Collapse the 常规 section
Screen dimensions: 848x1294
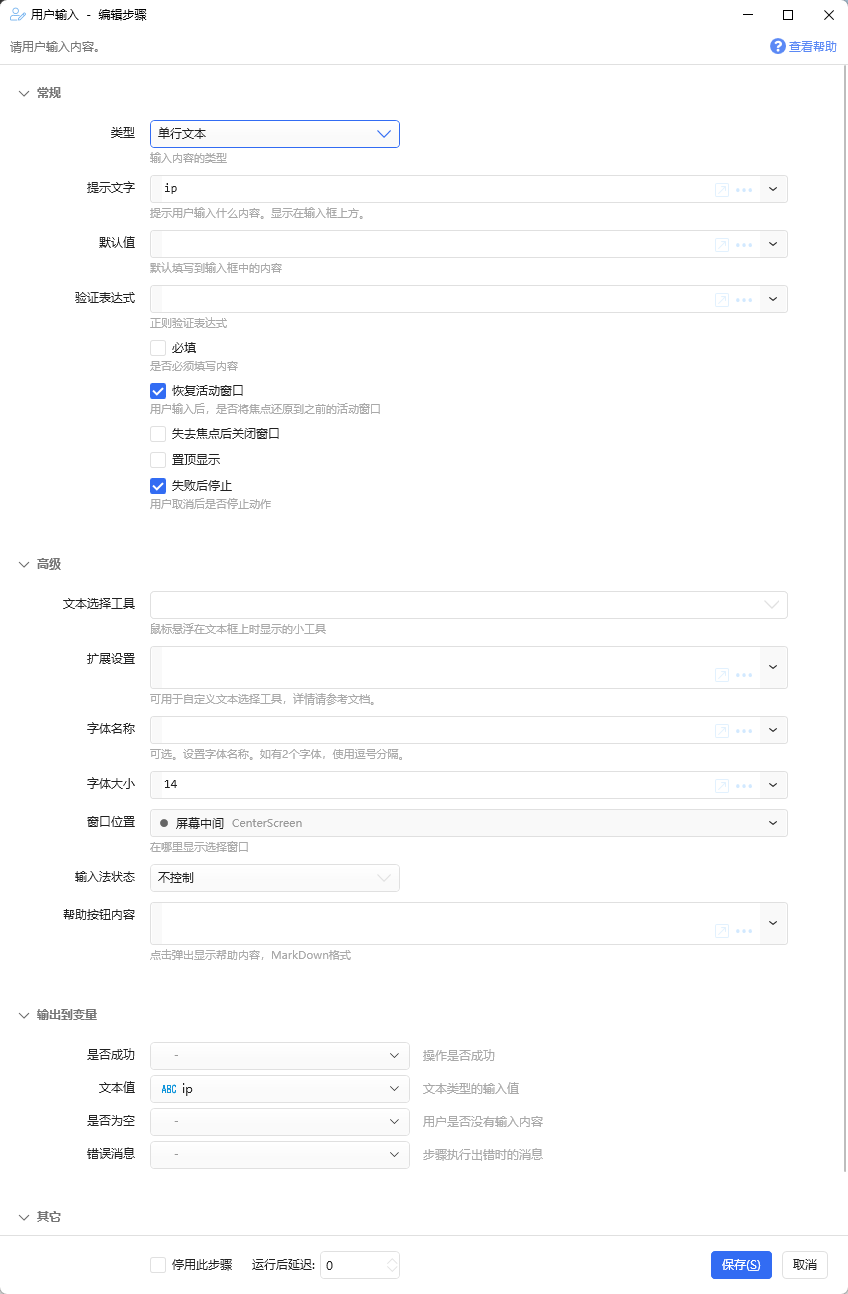pos(25,93)
